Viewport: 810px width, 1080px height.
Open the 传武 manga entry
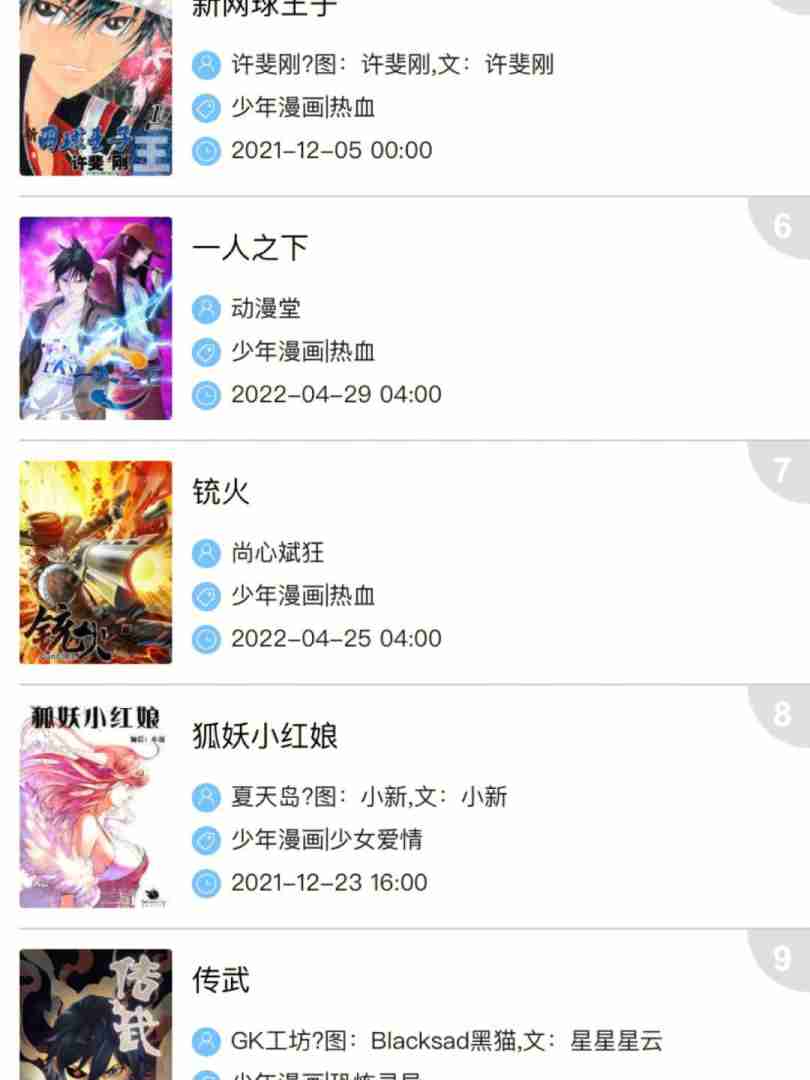point(221,980)
